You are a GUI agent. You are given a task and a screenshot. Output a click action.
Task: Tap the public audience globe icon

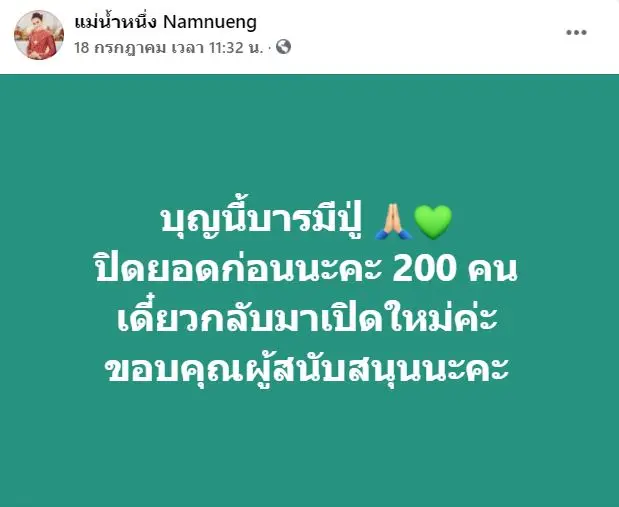tap(283, 46)
